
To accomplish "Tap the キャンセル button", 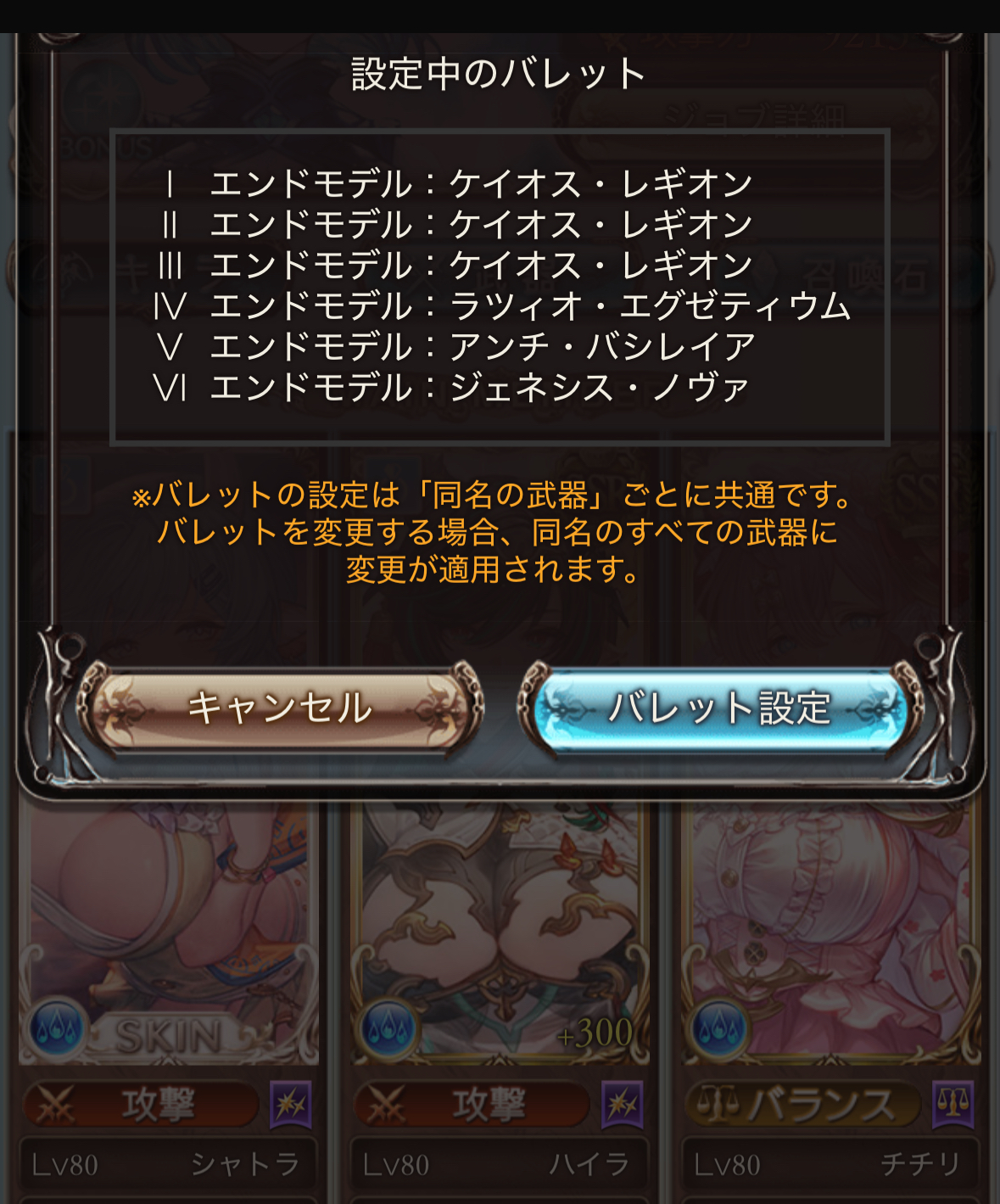I will (279, 708).
